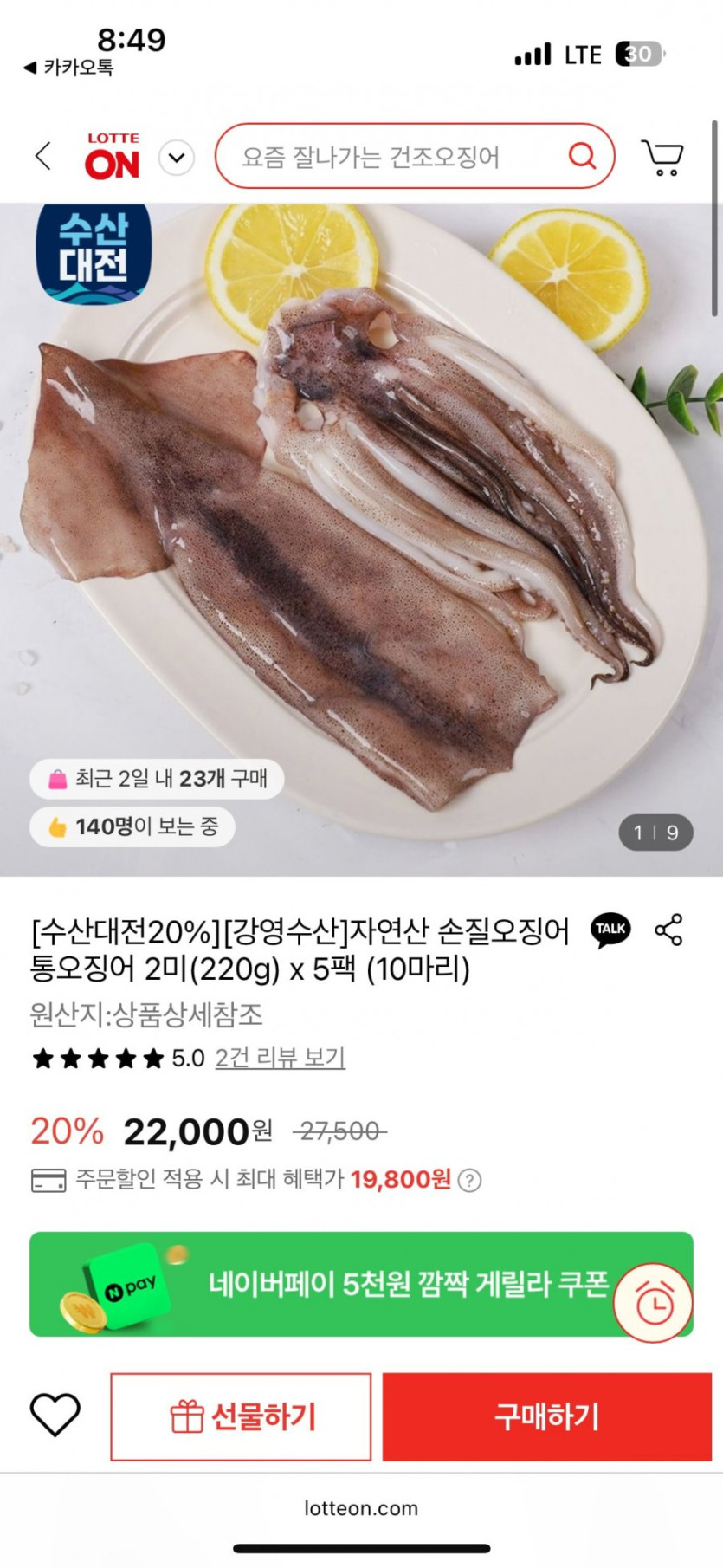Toggle the heart wishlist button
723x1568 pixels.
click(x=55, y=1416)
